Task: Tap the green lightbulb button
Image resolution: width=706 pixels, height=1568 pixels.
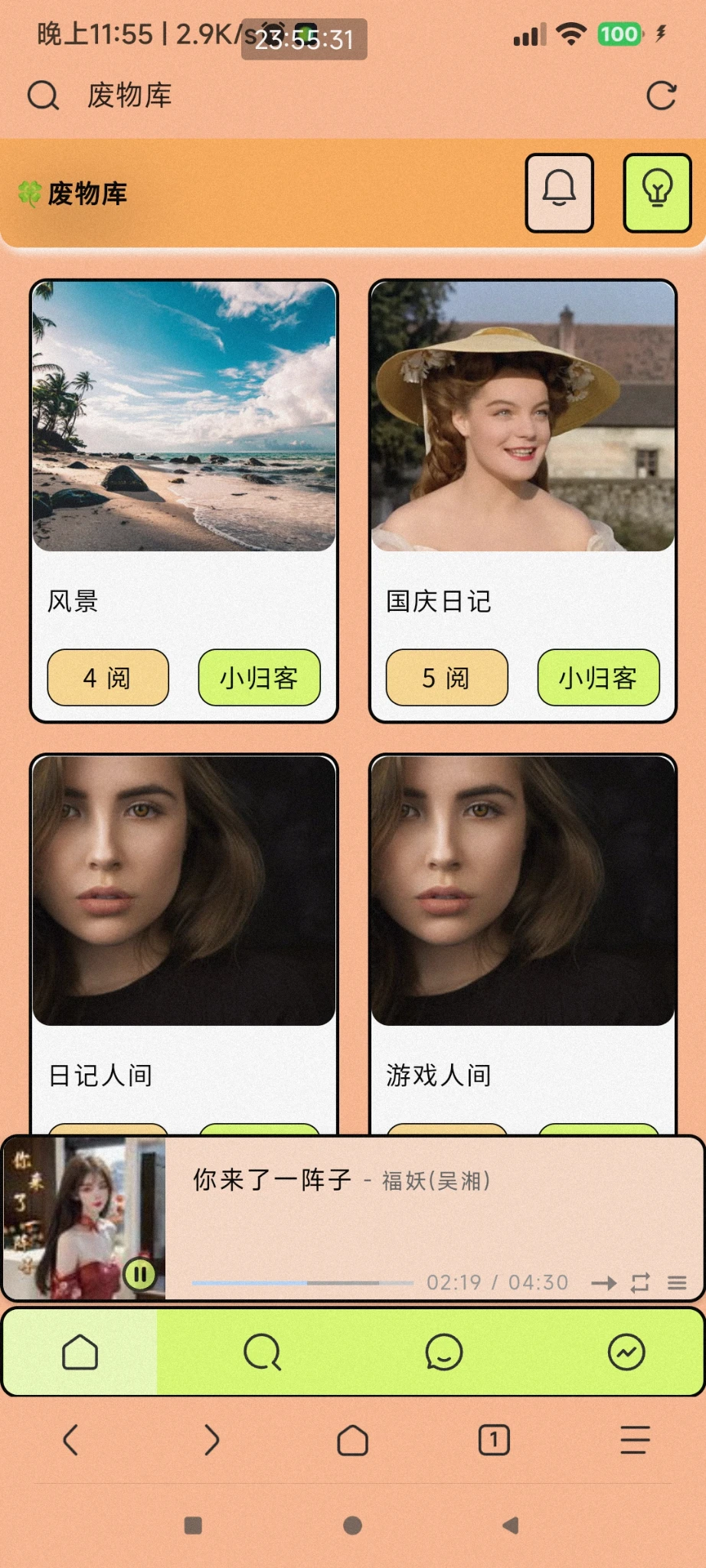Action: [657, 192]
